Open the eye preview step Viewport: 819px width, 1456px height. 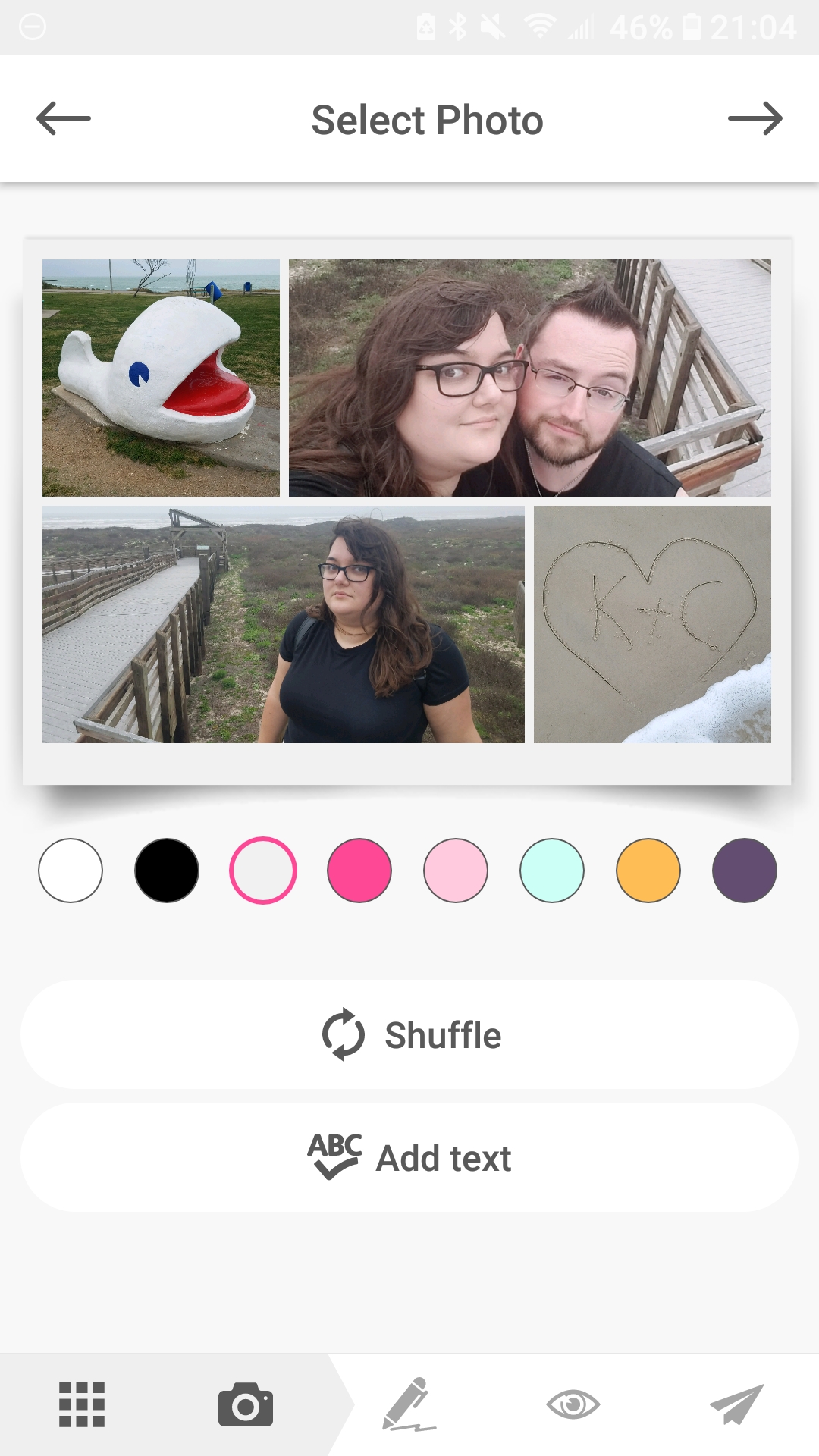coord(573,1404)
